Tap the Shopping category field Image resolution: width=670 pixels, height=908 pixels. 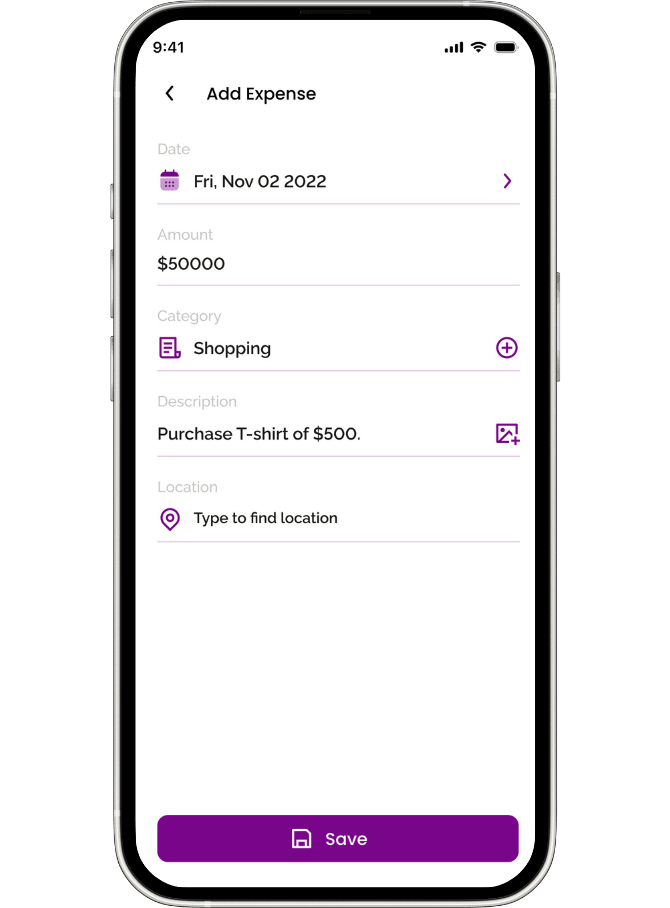tap(300, 348)
